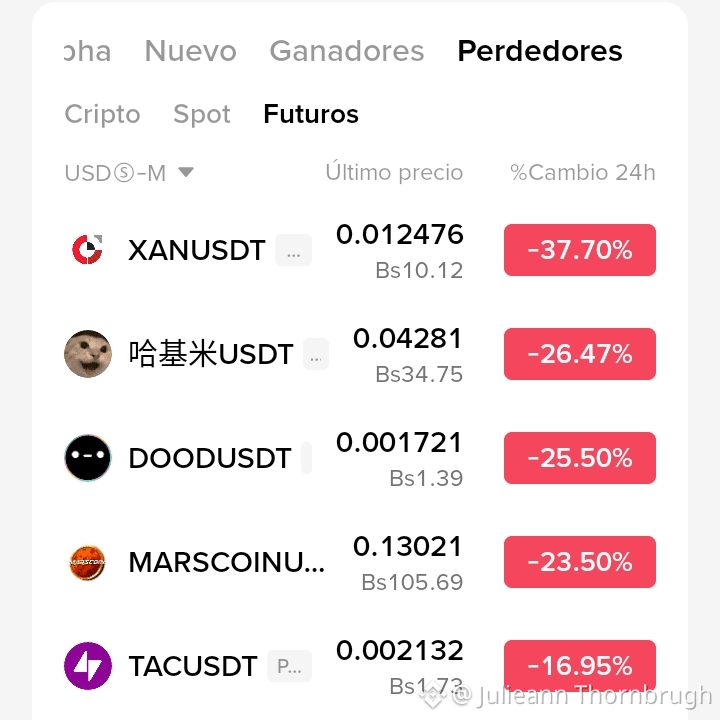
Task: Sort by %Cambio 24h column
Action: (583, 173)
